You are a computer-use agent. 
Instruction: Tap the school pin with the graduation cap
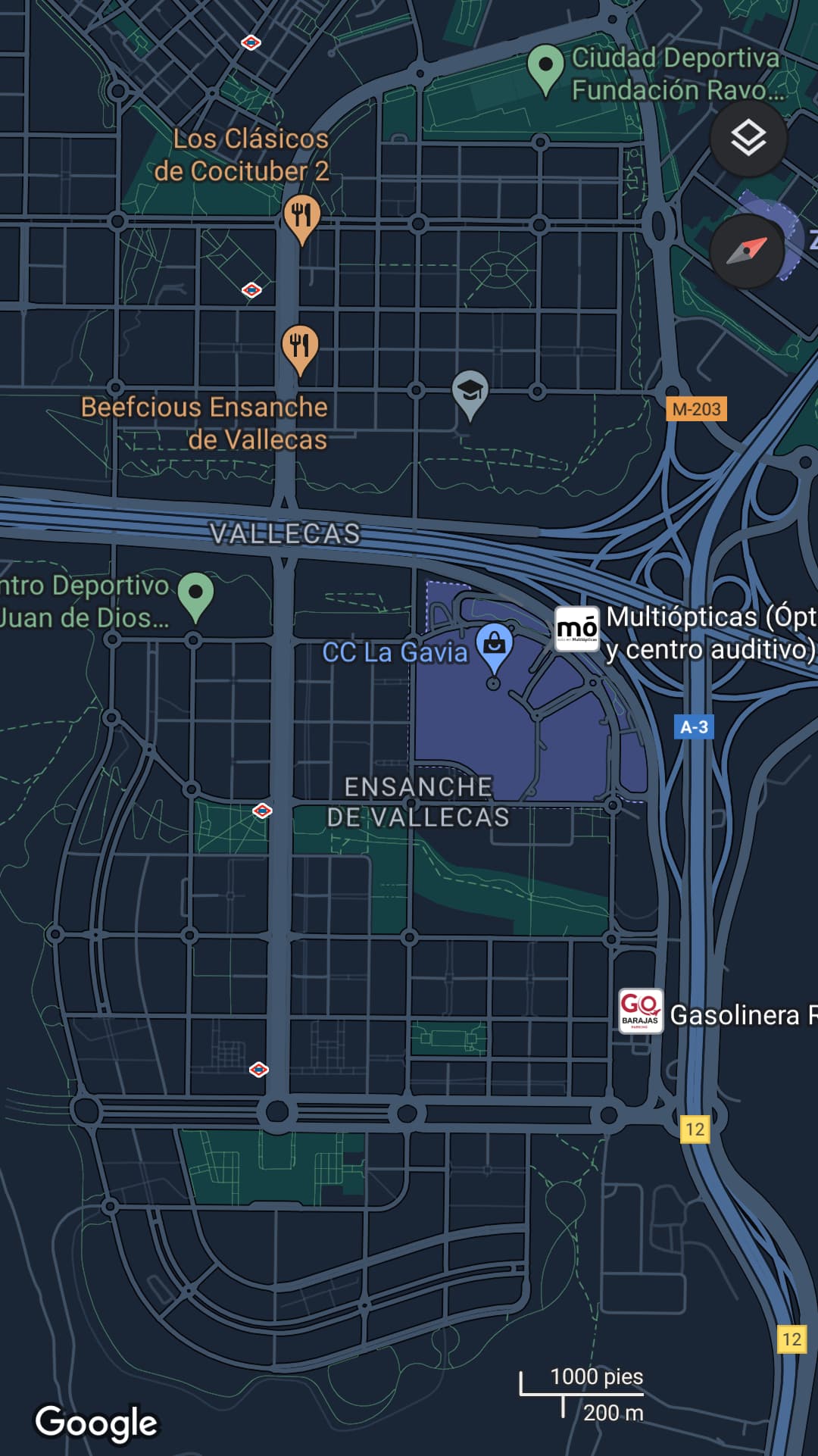[x=470, y=392]
